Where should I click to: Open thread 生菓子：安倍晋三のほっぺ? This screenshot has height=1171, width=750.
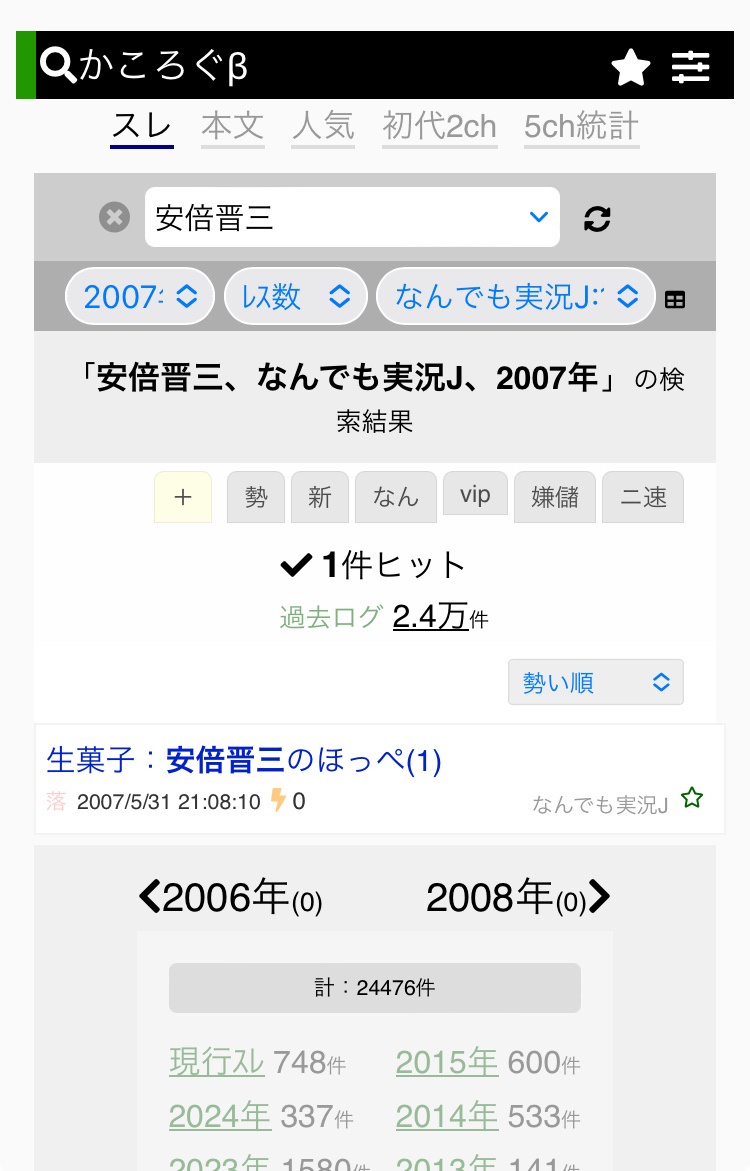(244, 761)
